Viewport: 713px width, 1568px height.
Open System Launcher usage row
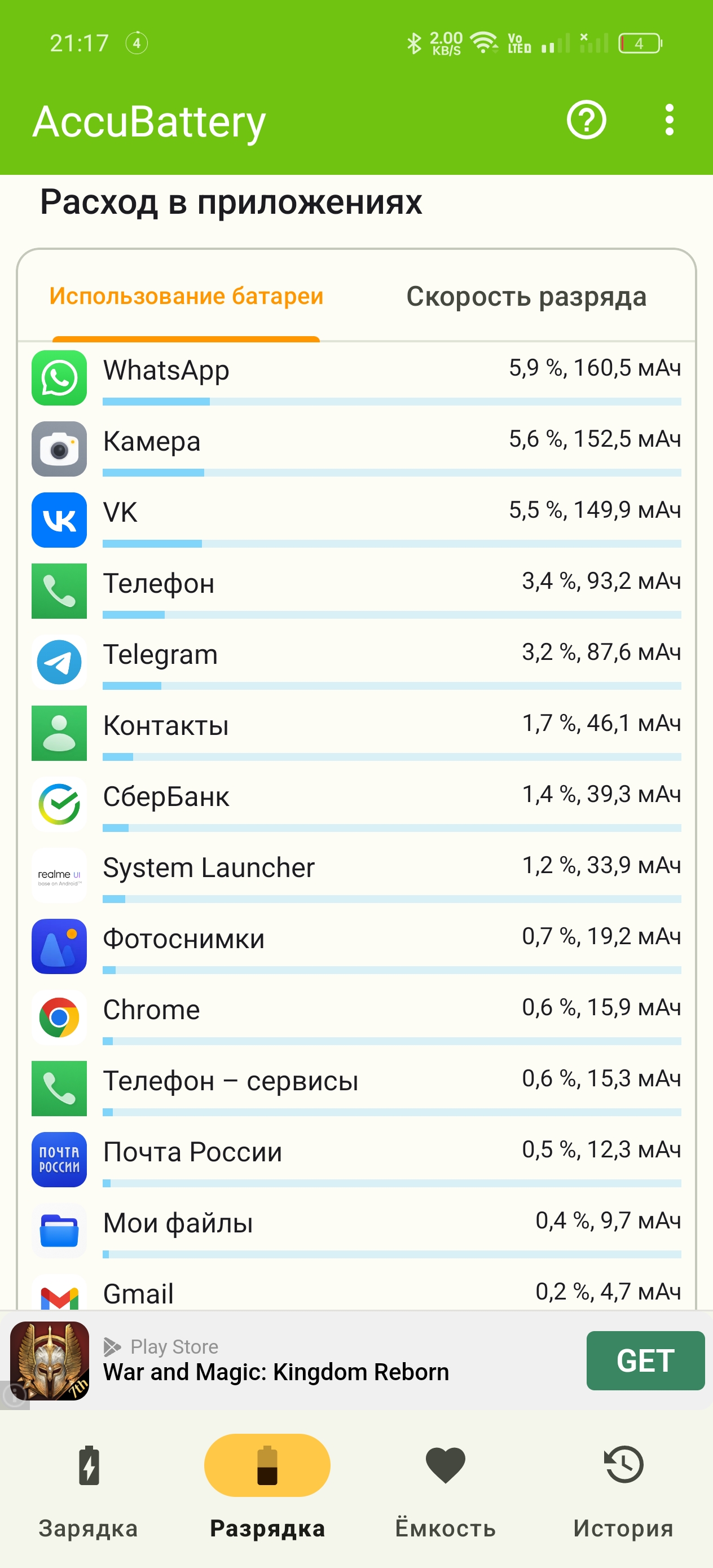point(356,875)
